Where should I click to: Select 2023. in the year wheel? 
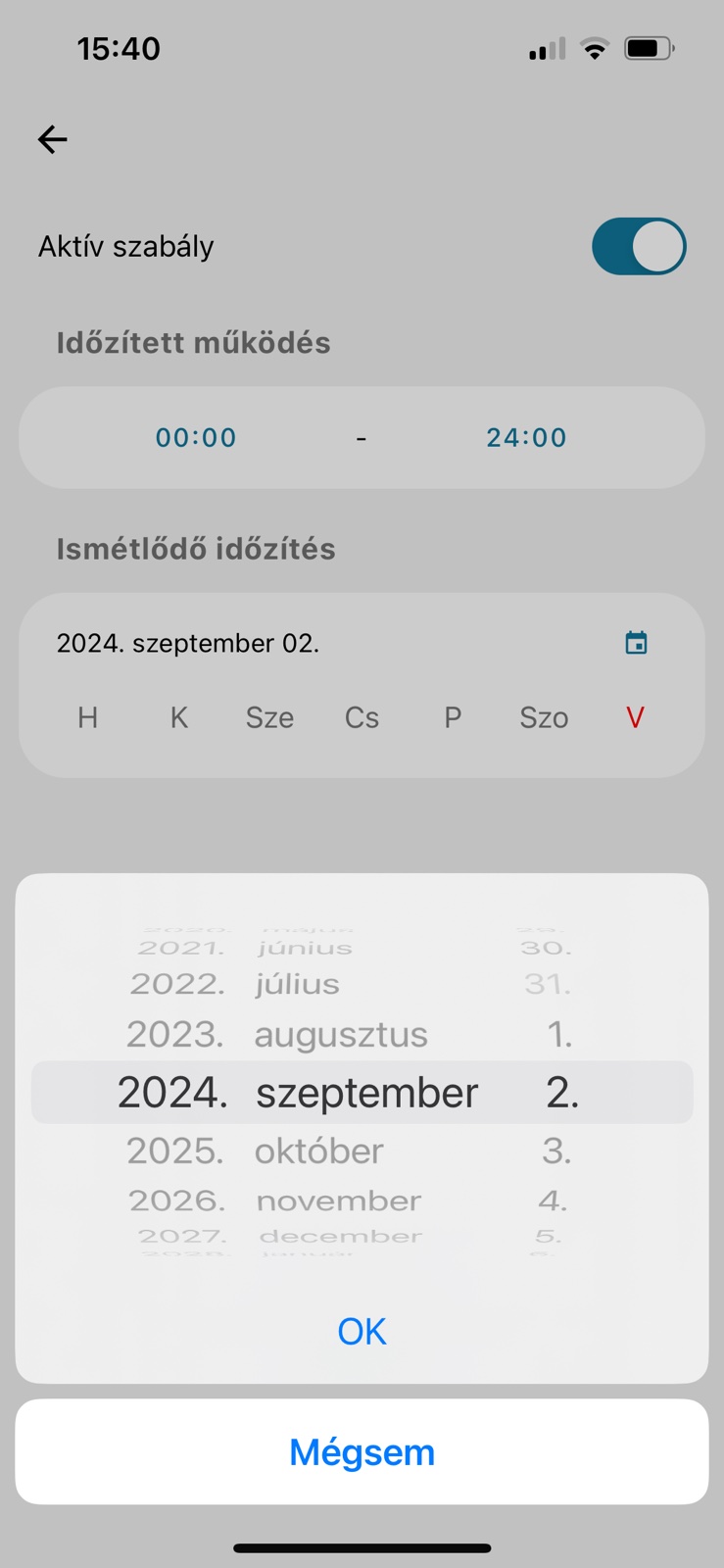(x=175, y=1034)
